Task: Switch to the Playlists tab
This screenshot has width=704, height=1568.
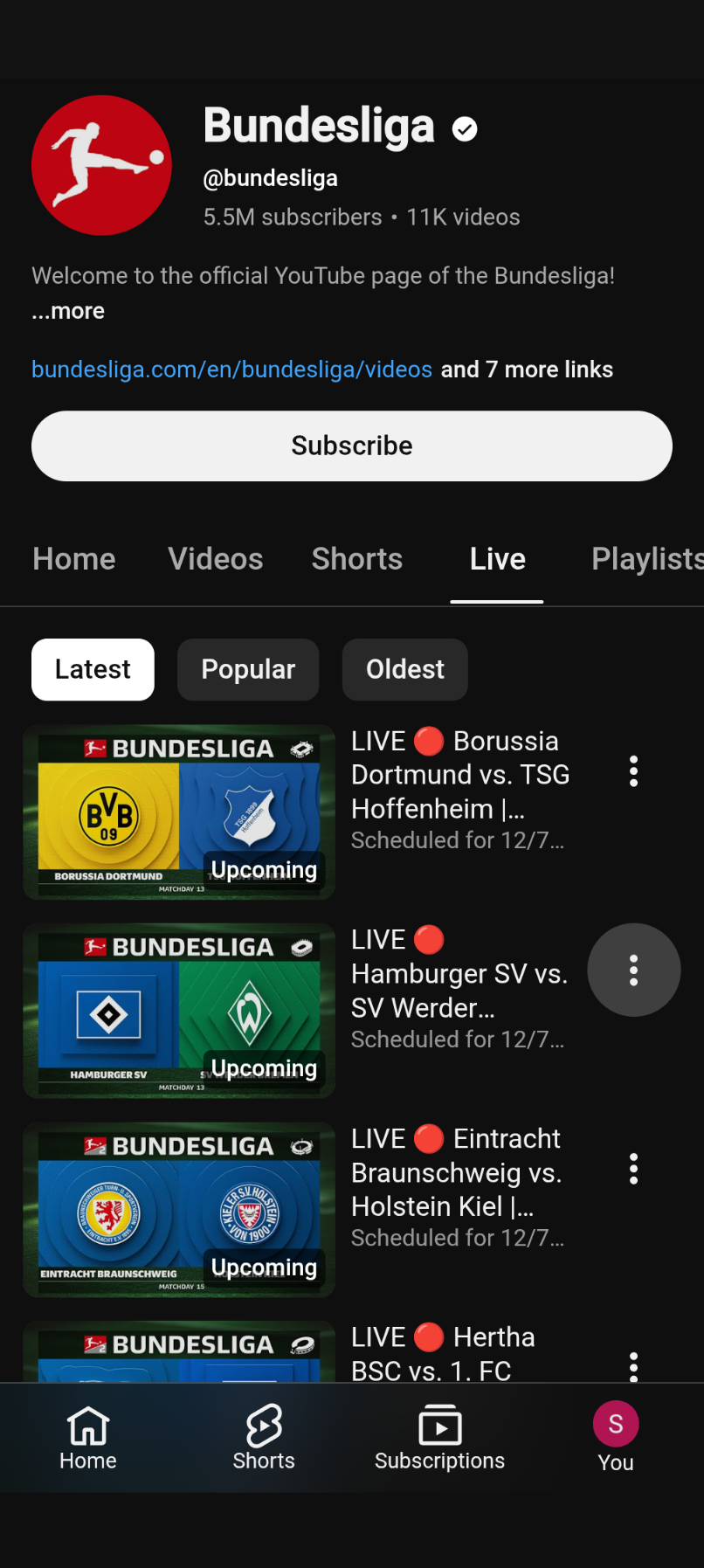Action: tap(646, 559)
